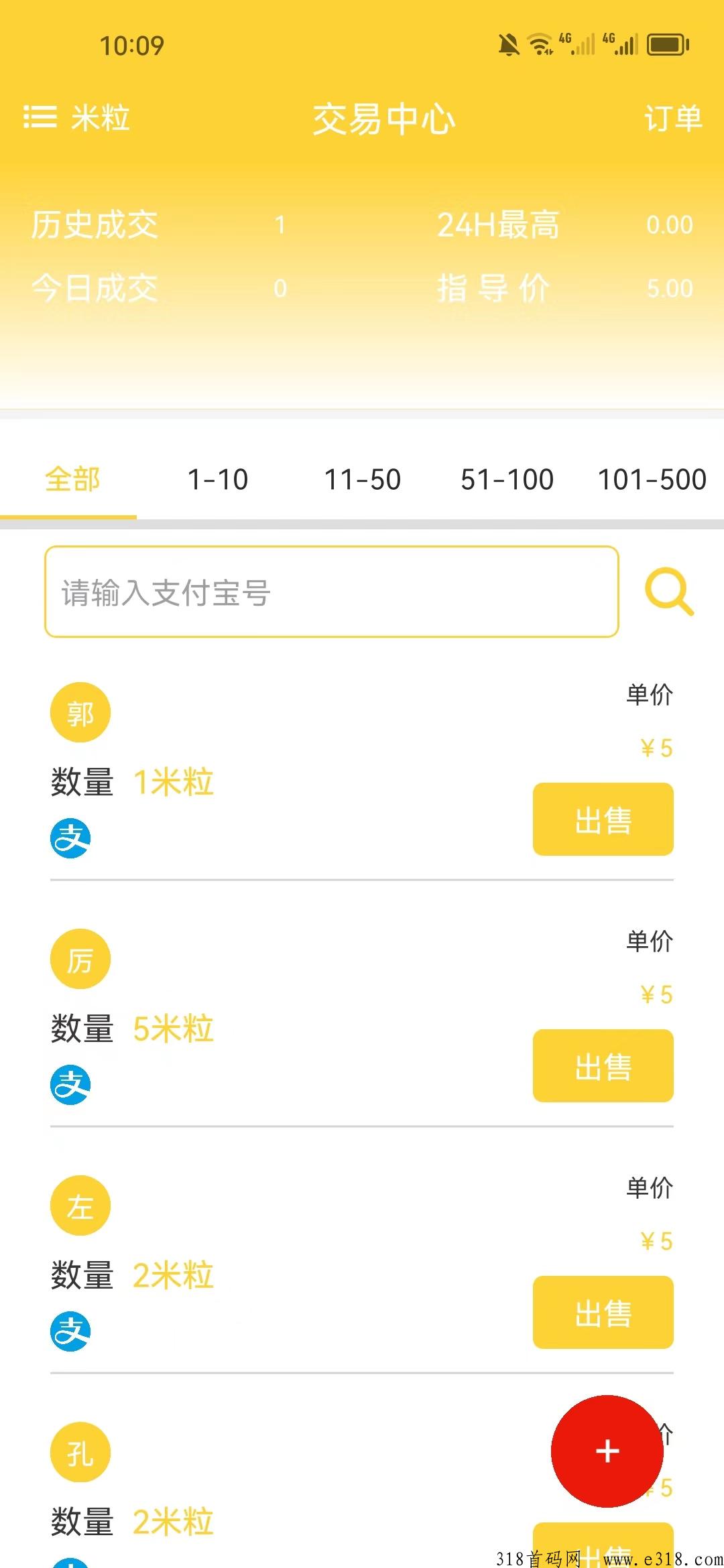This screenshot has width=724, height=1568.
Task: Open the 米粒 menu in the header
Action: [76, 117]
